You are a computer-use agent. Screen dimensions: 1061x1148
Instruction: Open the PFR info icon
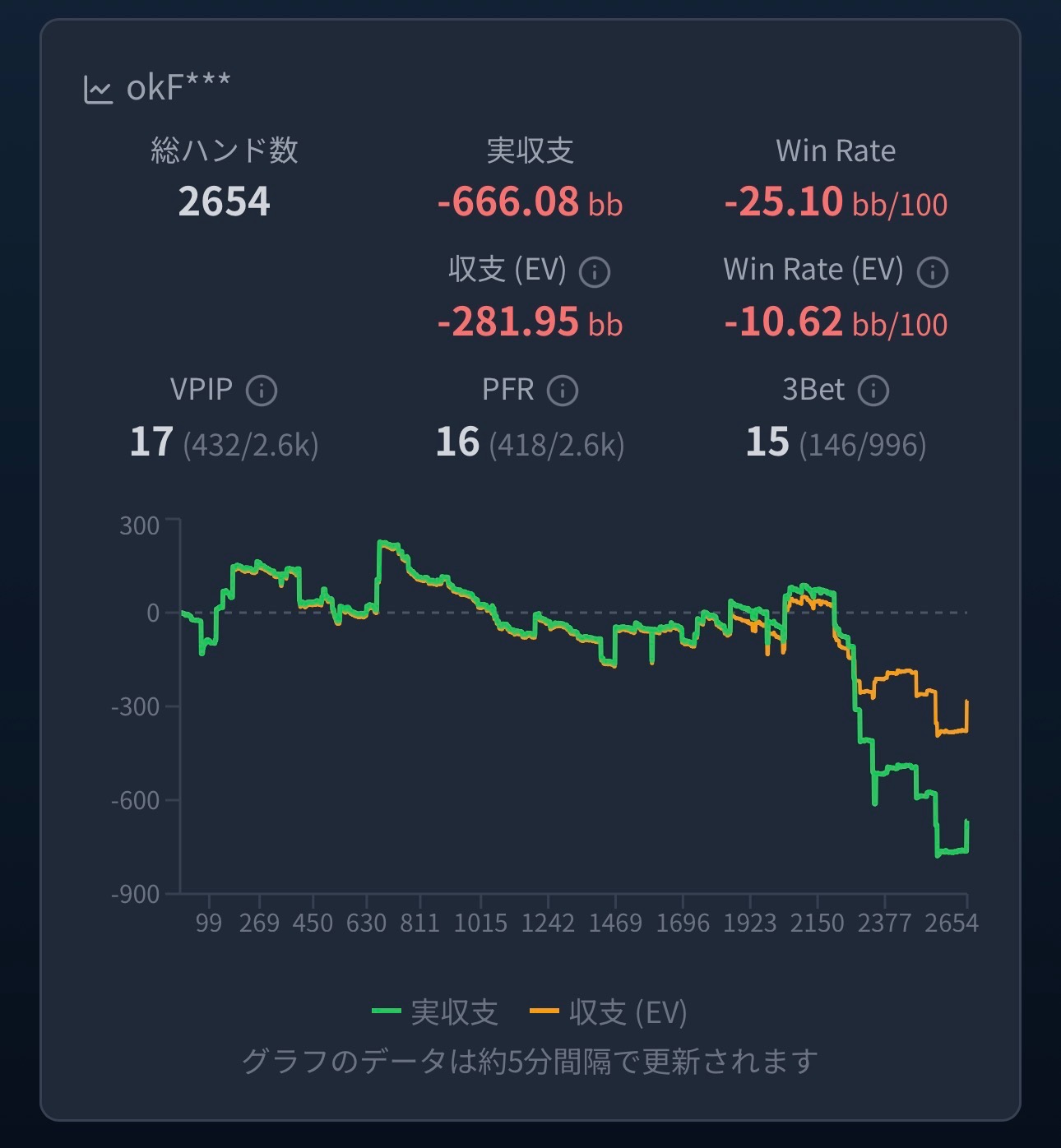(x=563, y=391)
